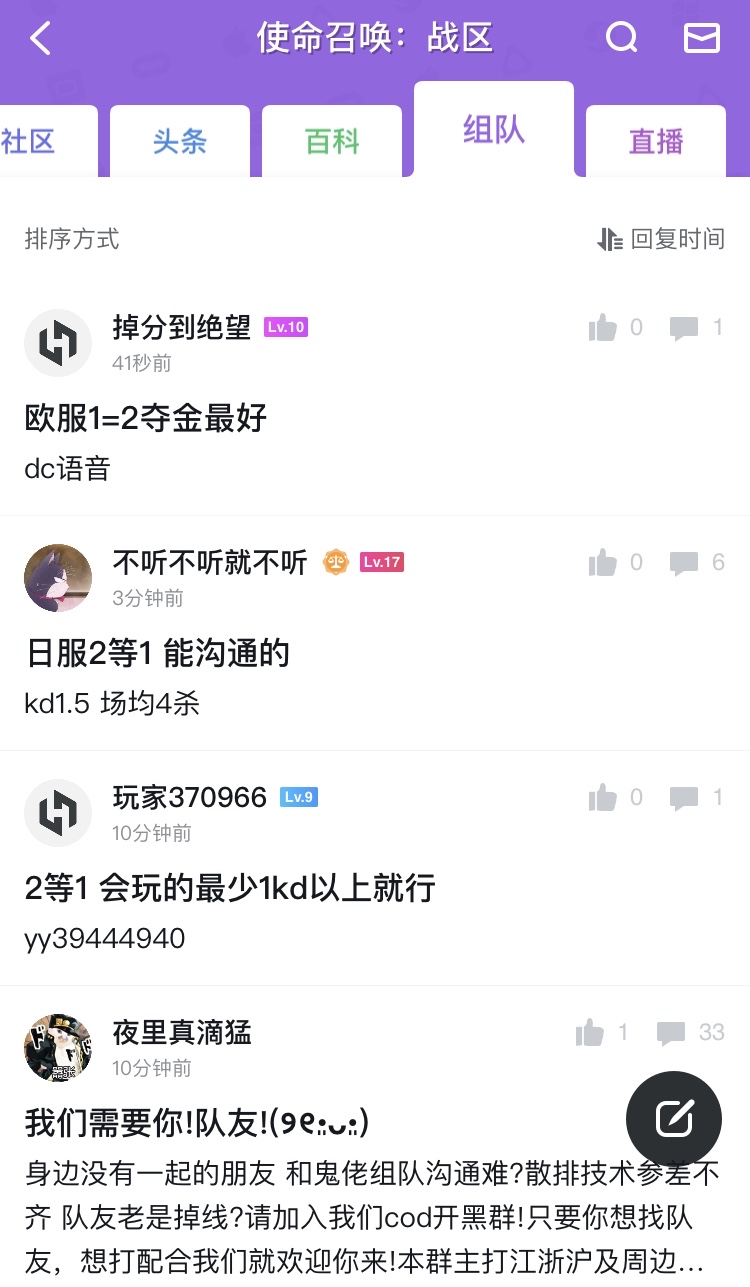Compose a new team-up post

click(674, 1119)
